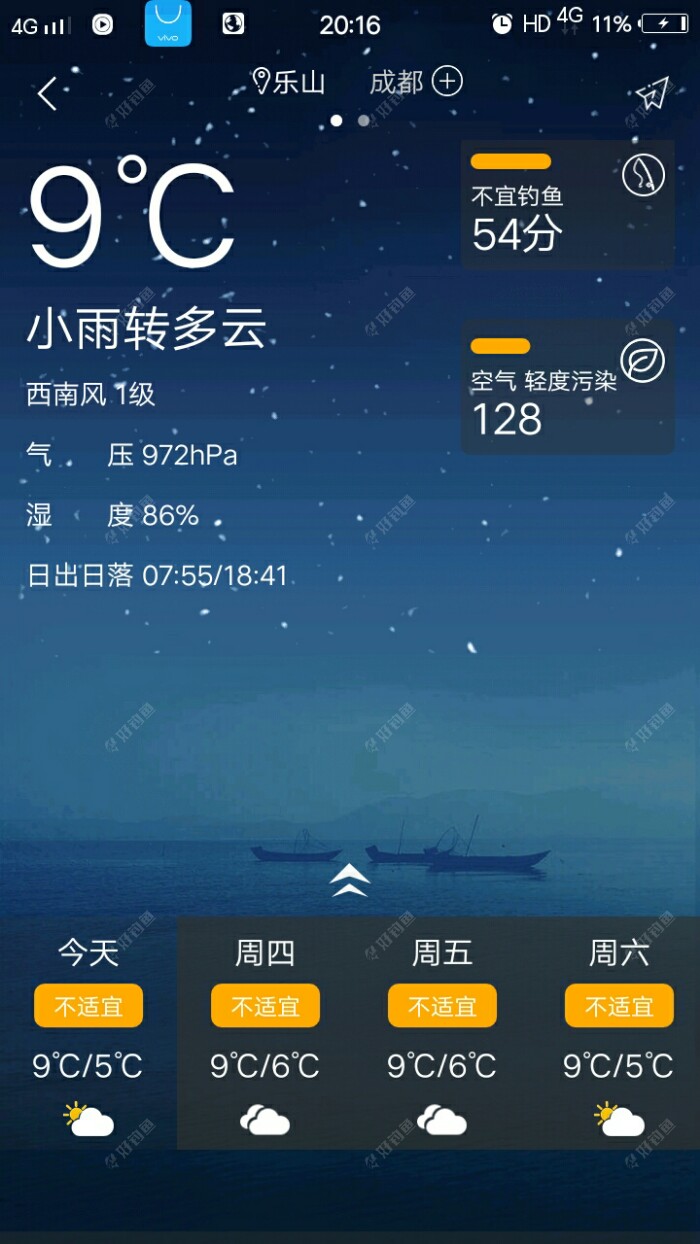The width and height of the screenshot is (700, 1244).
Task: Select the 乐山 location tab
Action: pos(289,82)
